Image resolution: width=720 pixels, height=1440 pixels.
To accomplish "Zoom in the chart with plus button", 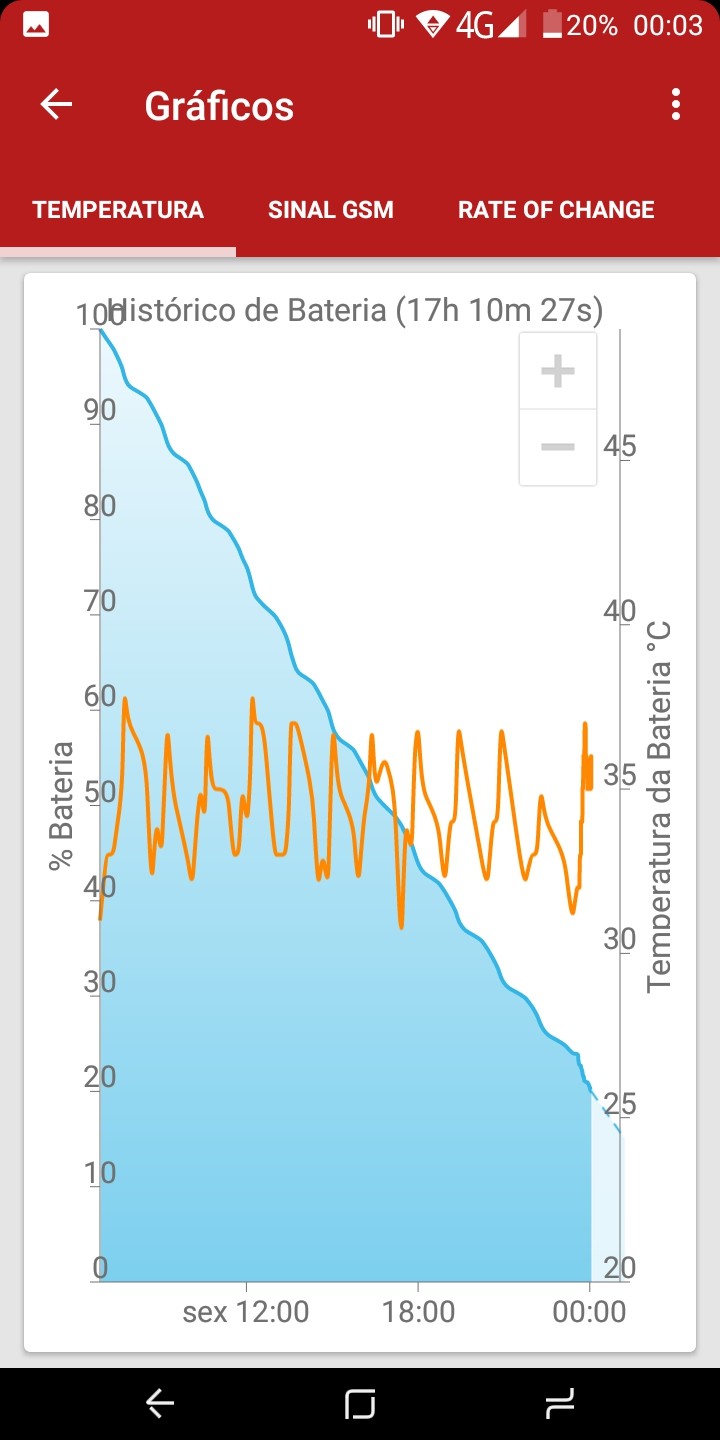I will point(558,371).
